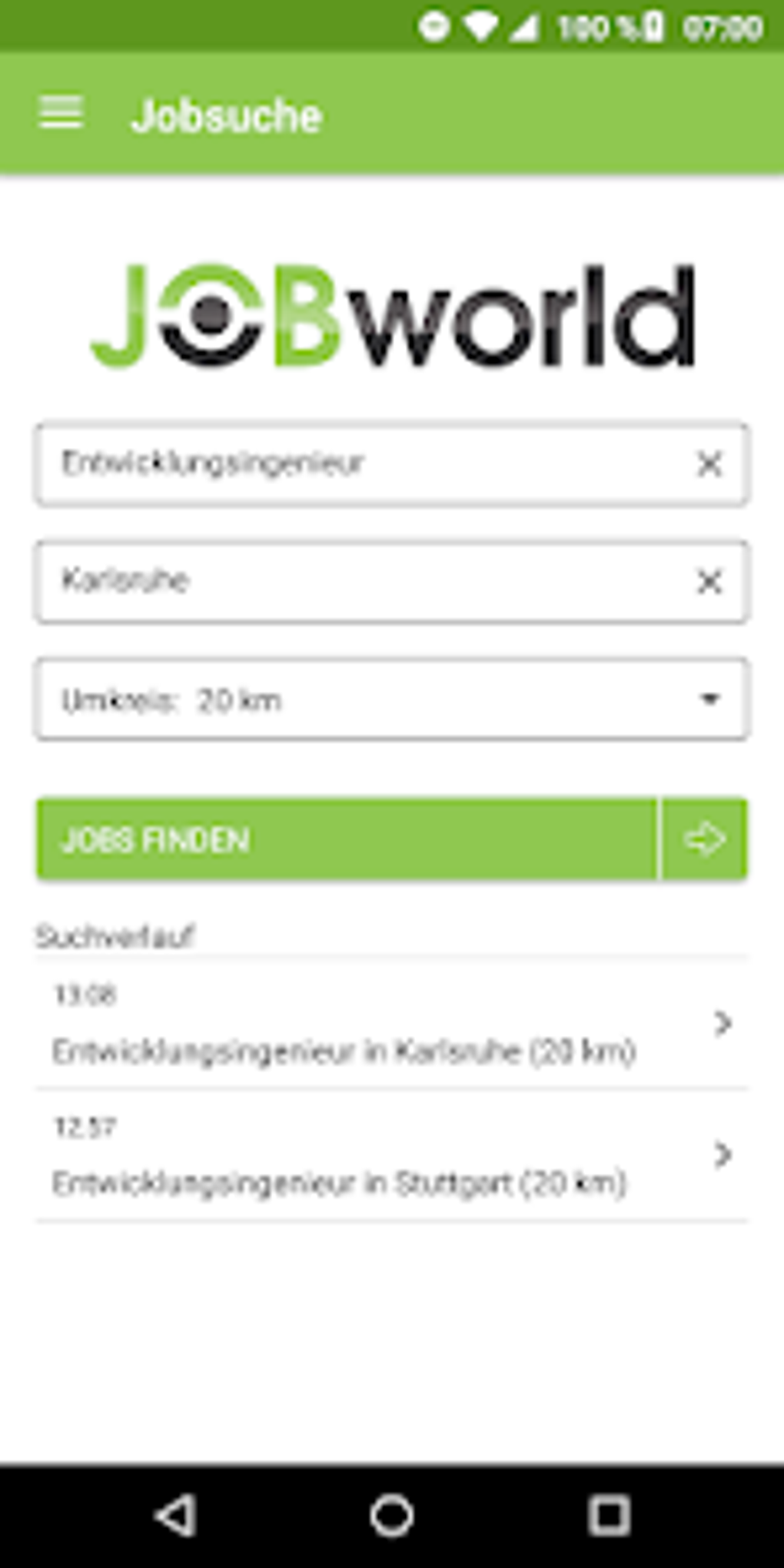Viewport: 784px width, 1568px height.
Task: Start search with Jobs finden button
Action: [346, 839]
